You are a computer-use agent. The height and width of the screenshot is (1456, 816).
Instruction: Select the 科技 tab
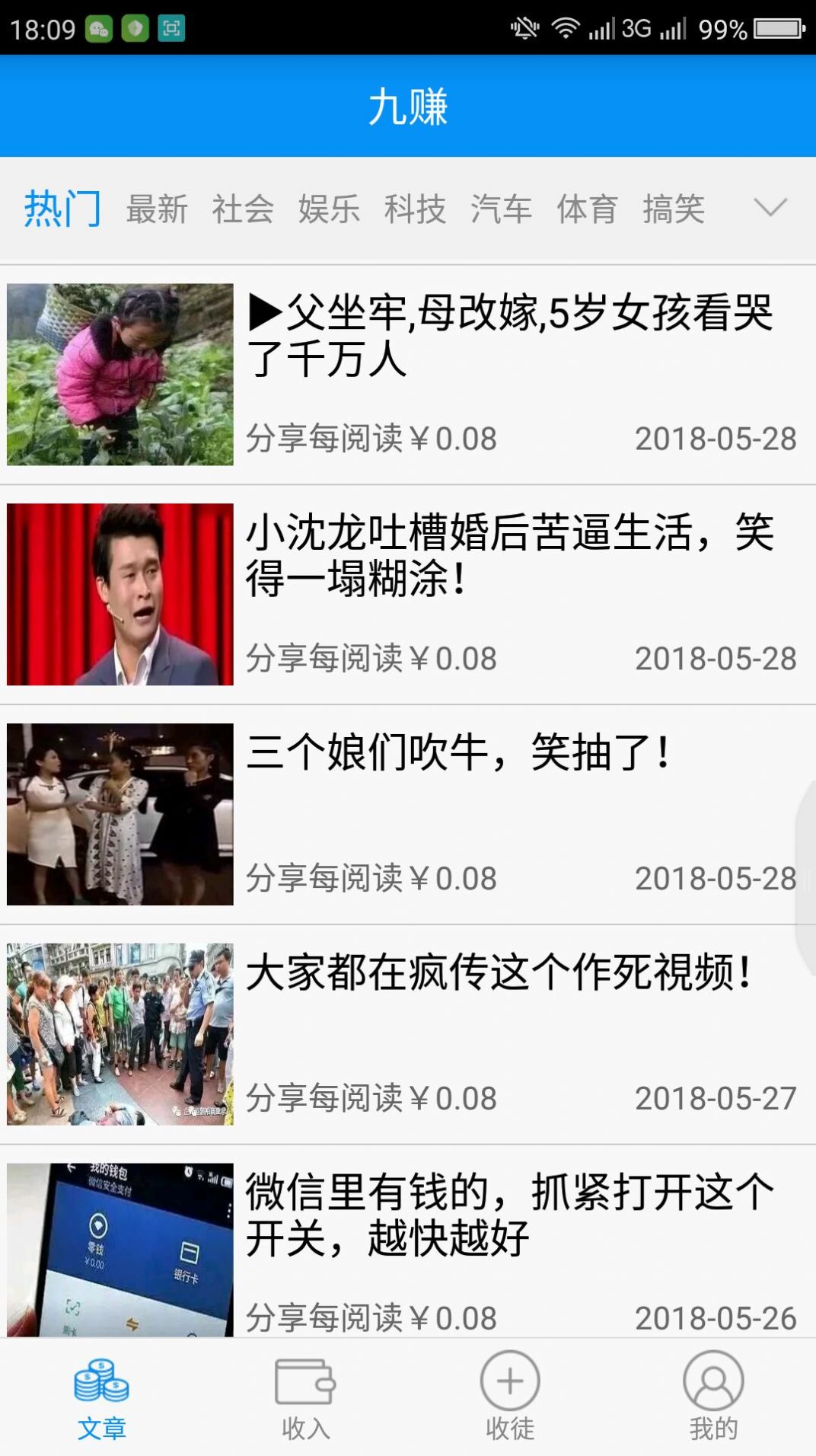[x=415, y=209]
